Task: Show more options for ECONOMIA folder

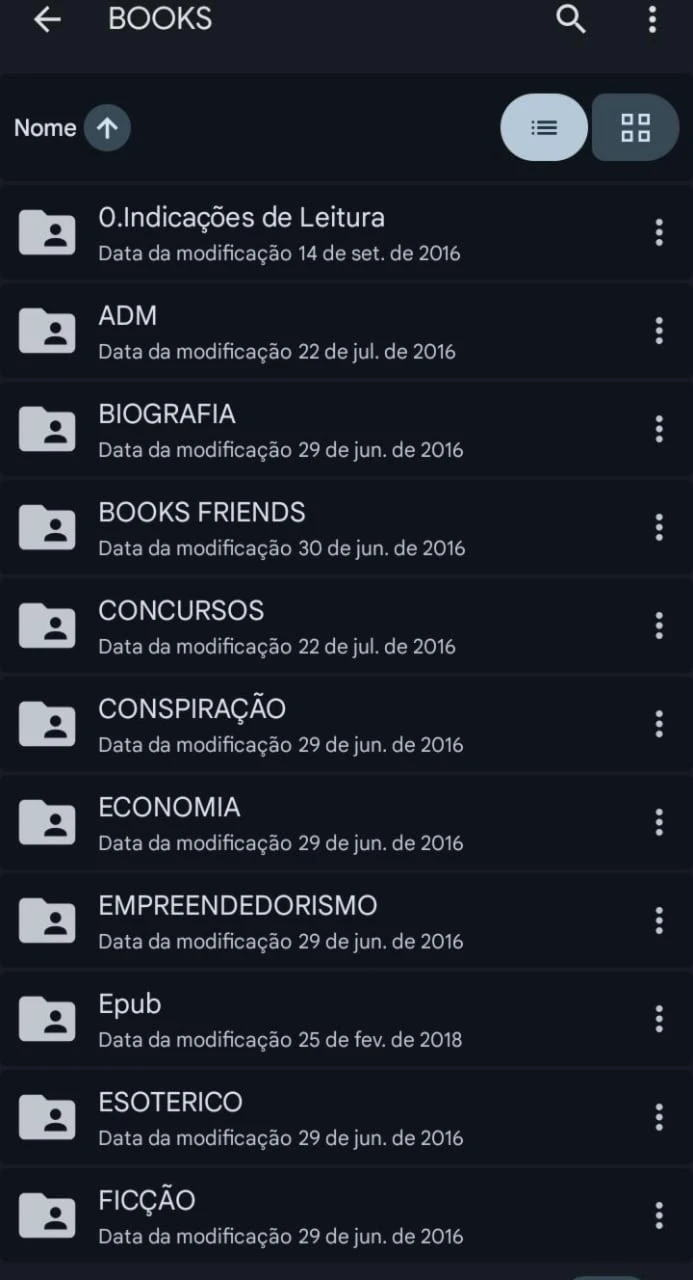Action: coord(658,822)
